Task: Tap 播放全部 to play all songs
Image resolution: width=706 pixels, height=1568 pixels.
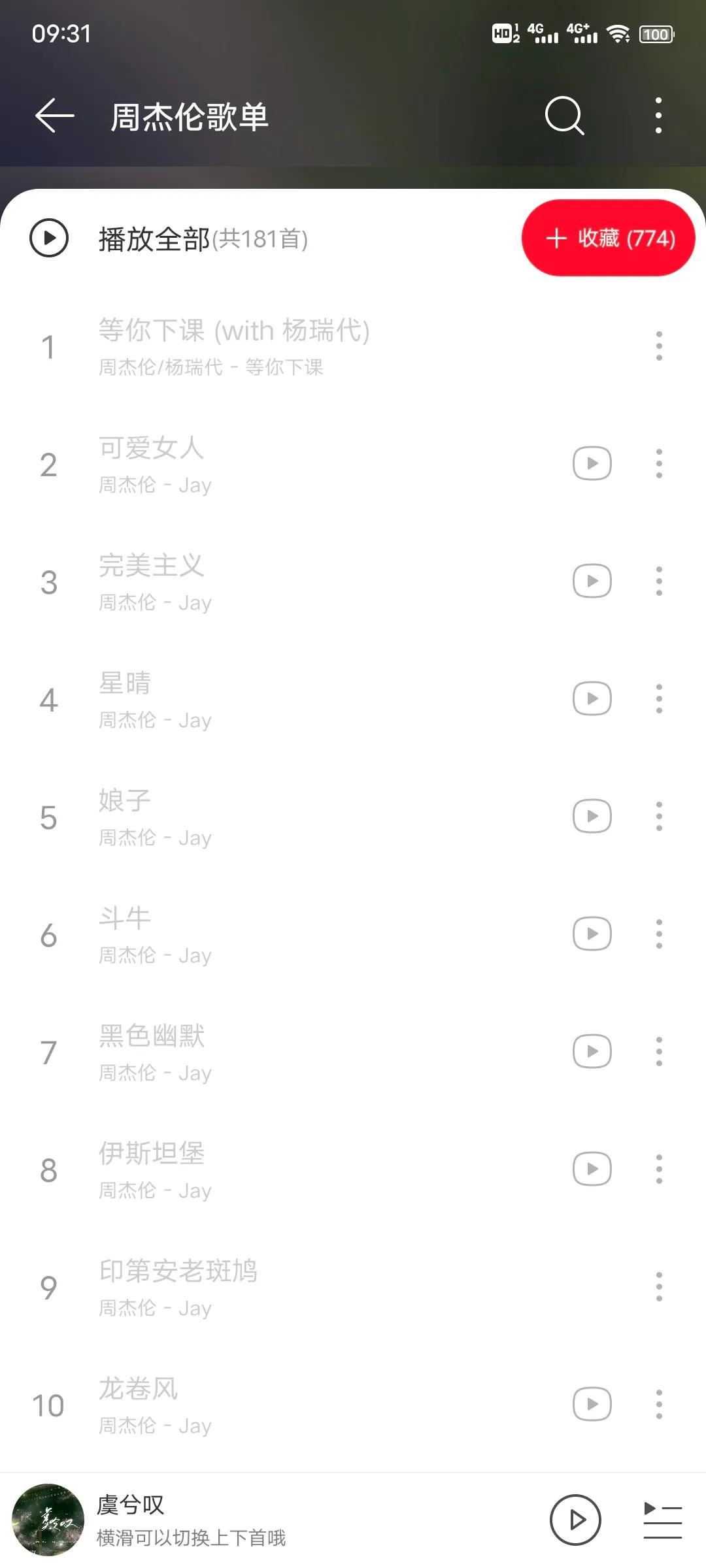Action: pyautogui.click(x=155, y=239)
